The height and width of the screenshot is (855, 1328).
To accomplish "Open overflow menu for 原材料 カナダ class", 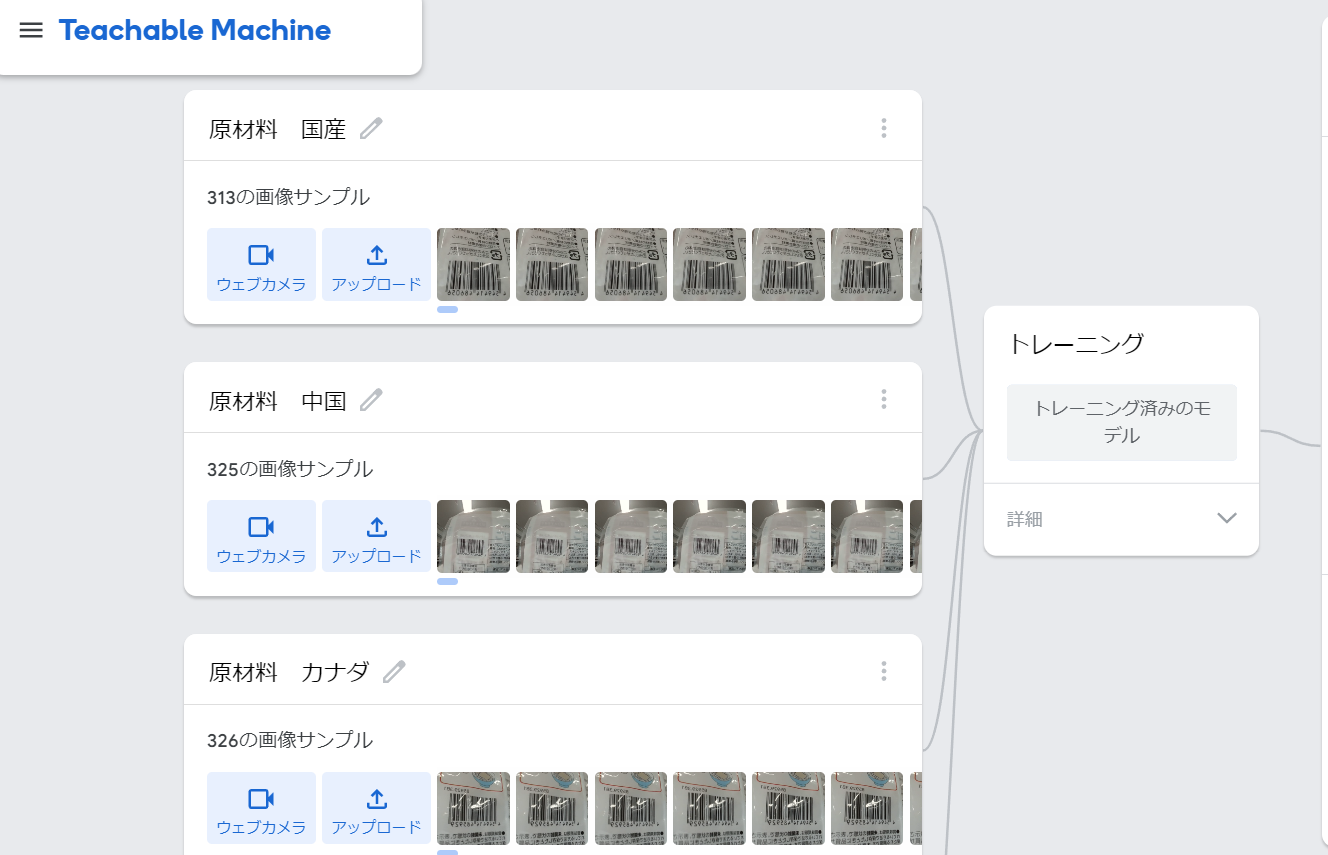I will pyautogui.click(x=883, y=671).
